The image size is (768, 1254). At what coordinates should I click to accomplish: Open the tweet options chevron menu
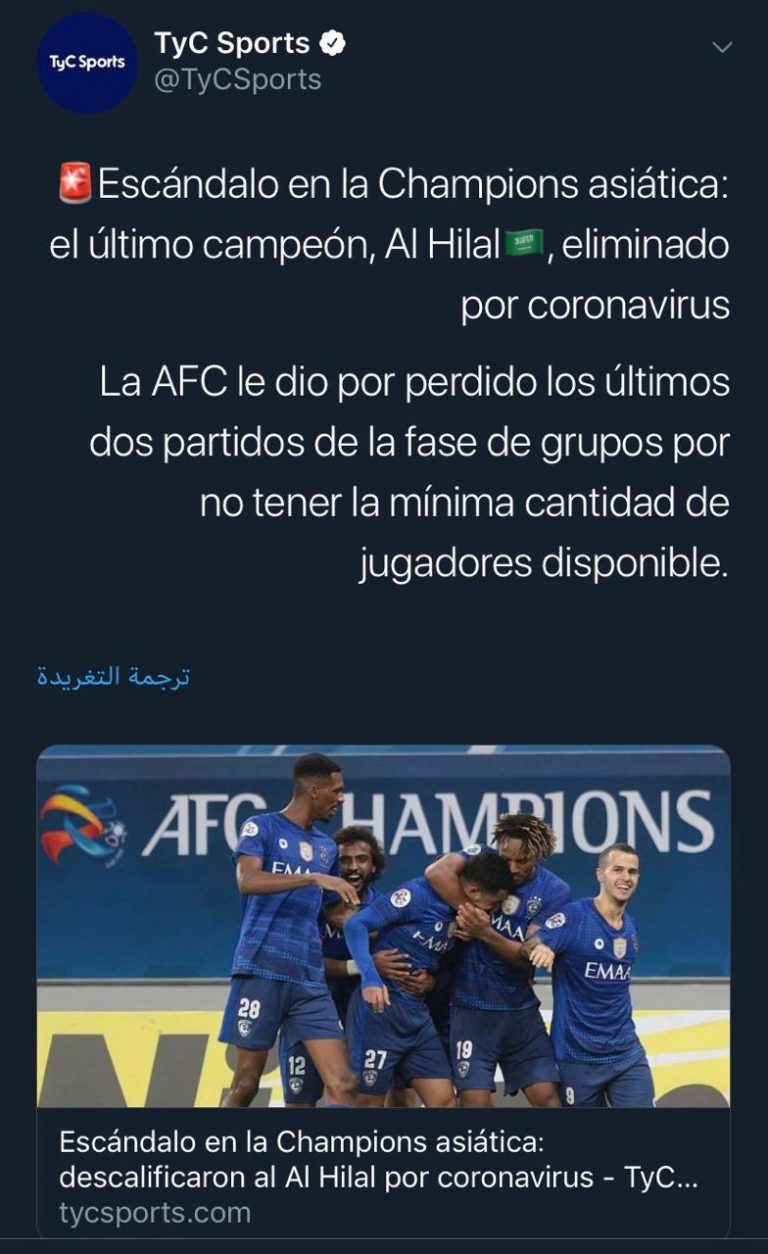tap(721, 47)
